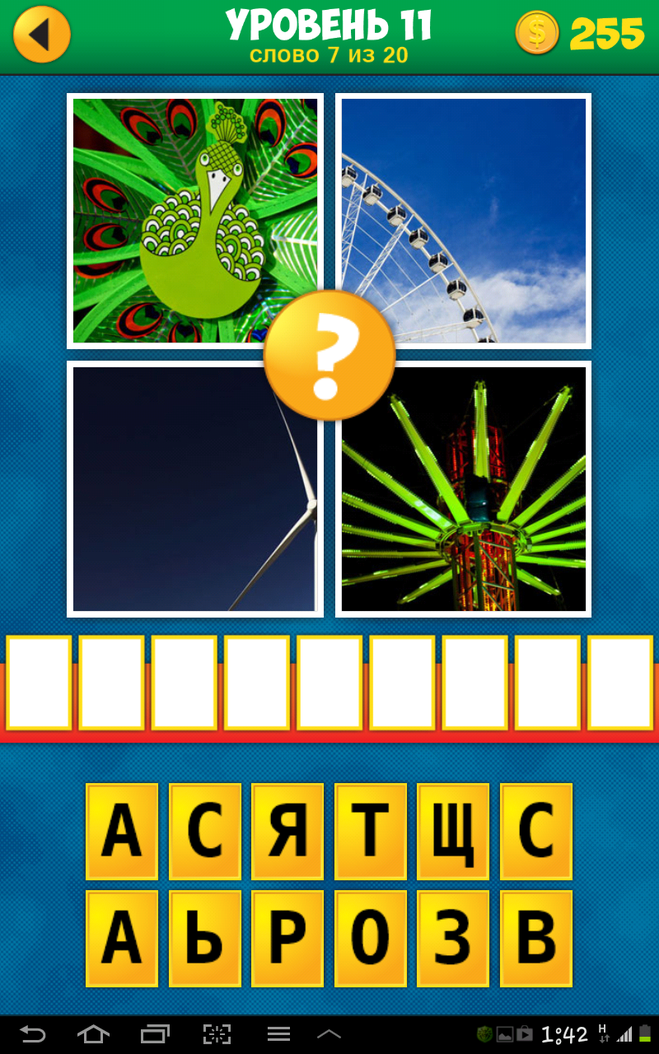
Task: Pick the letter Т tile
Action: 370,831
